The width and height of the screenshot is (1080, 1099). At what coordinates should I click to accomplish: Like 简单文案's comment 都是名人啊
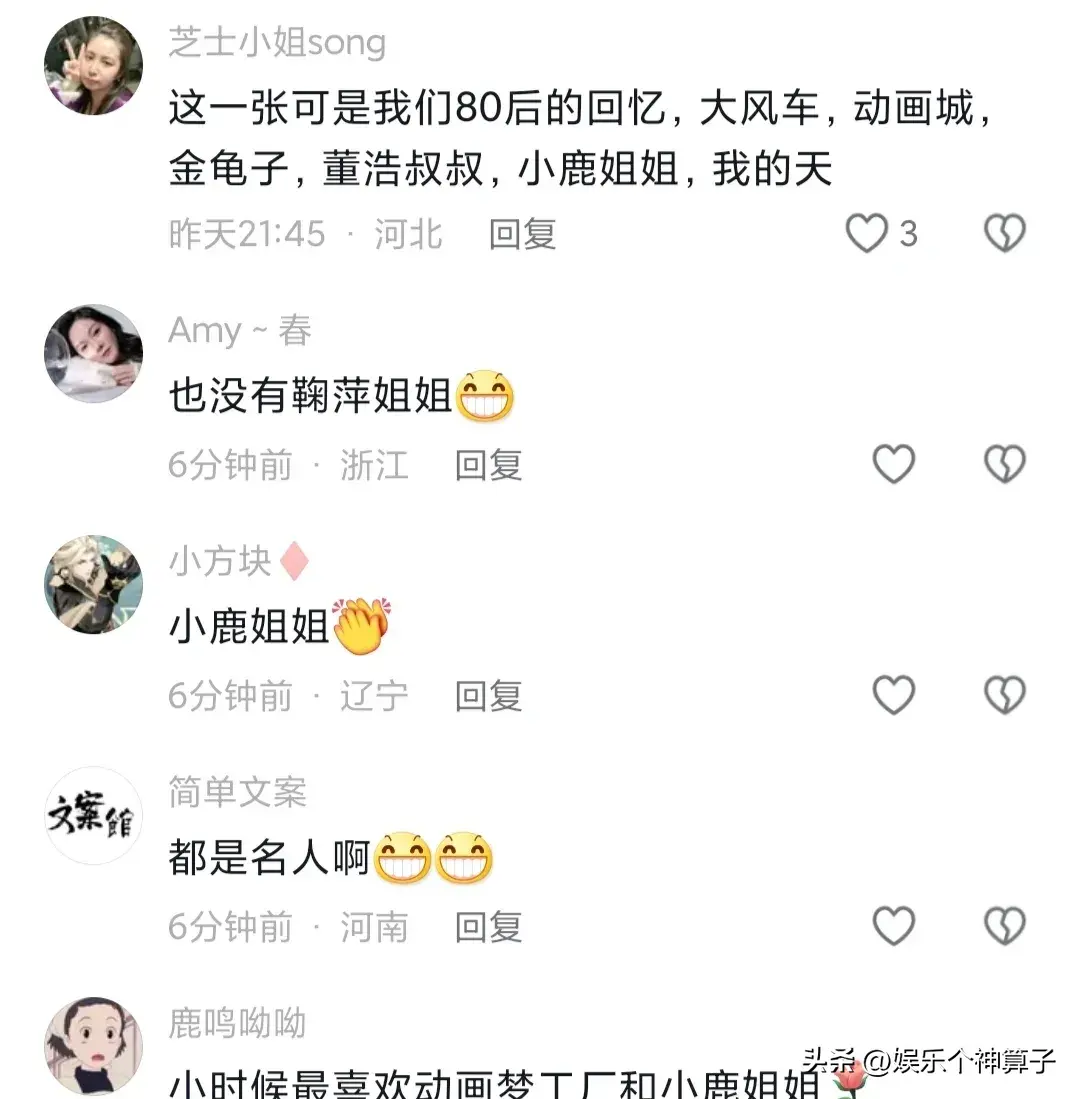893,926
